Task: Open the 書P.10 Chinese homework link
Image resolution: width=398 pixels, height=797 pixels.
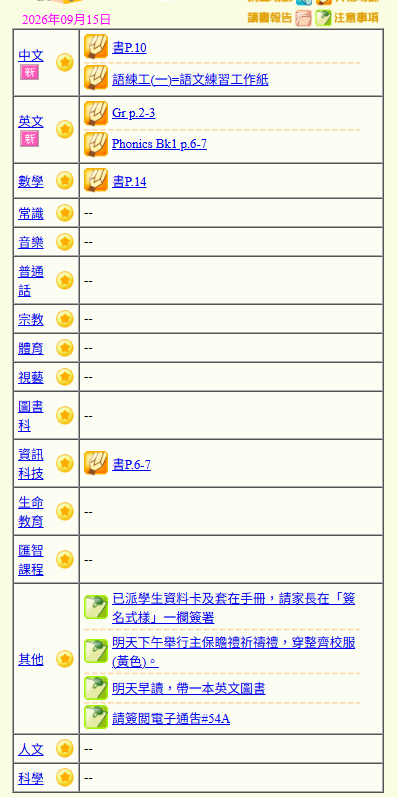Action: pyautogui.click(x=129, y=48)
